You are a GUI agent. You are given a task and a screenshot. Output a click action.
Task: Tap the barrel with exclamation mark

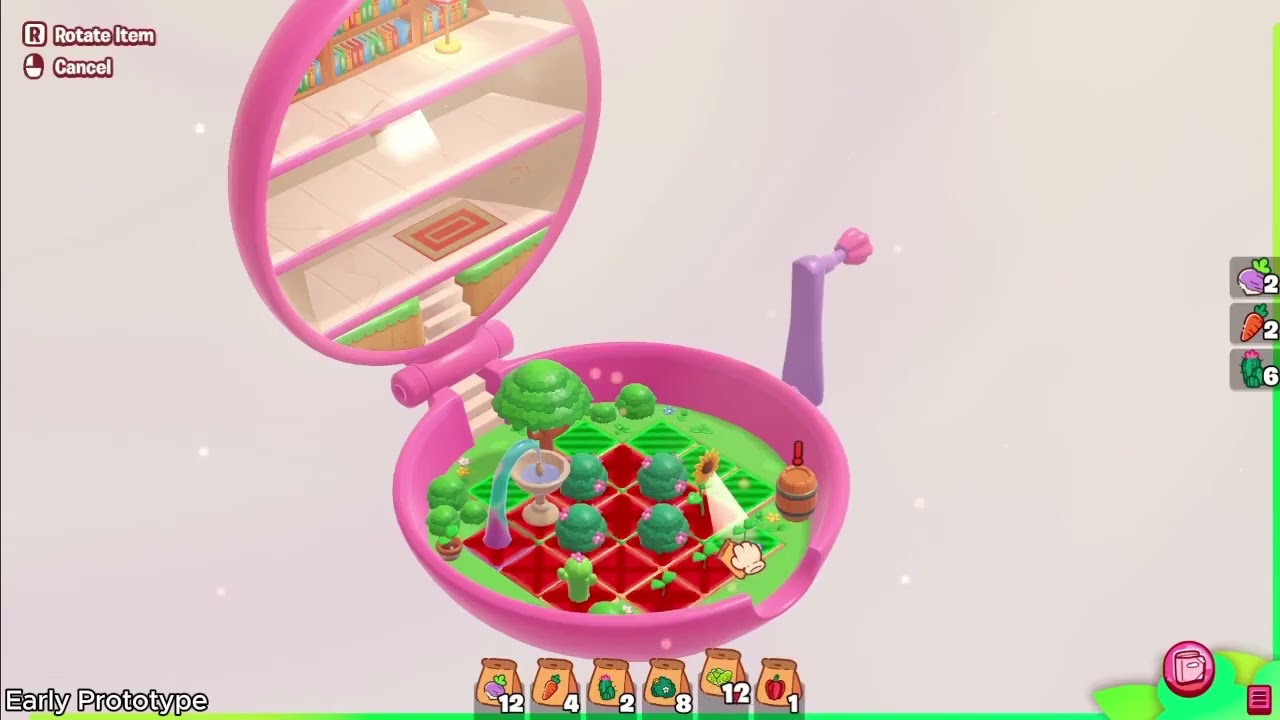[x=796, y=491]
